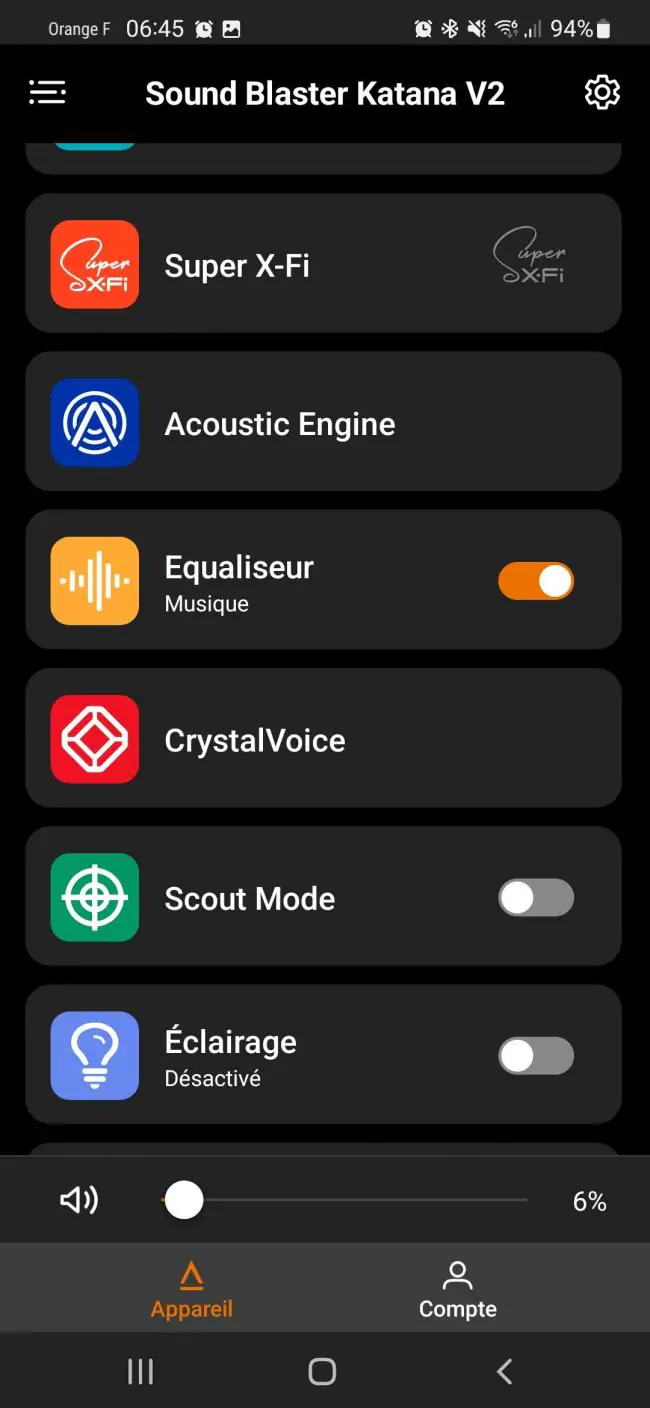Switch to the Compte tab

point(458,1290)
